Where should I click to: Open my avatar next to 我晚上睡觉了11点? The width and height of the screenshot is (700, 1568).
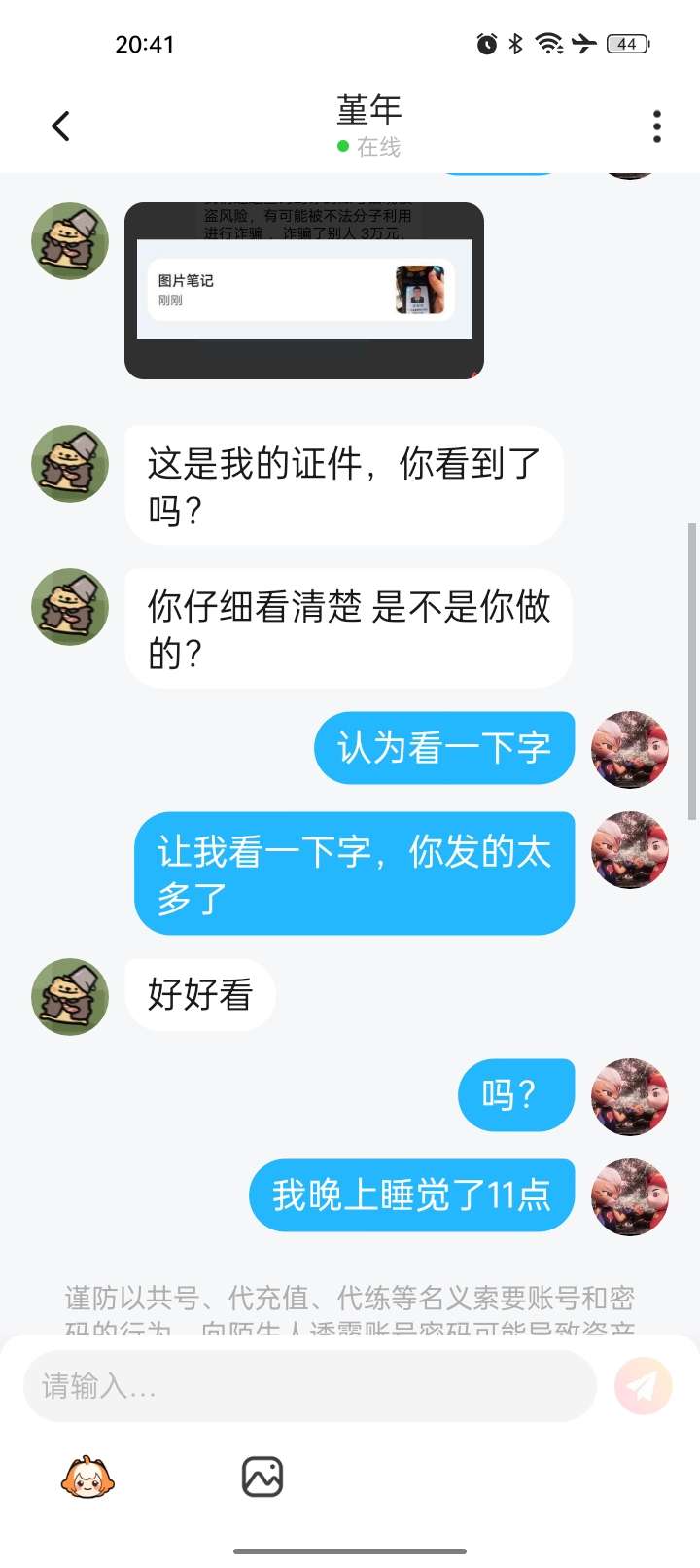(630, 1197)
